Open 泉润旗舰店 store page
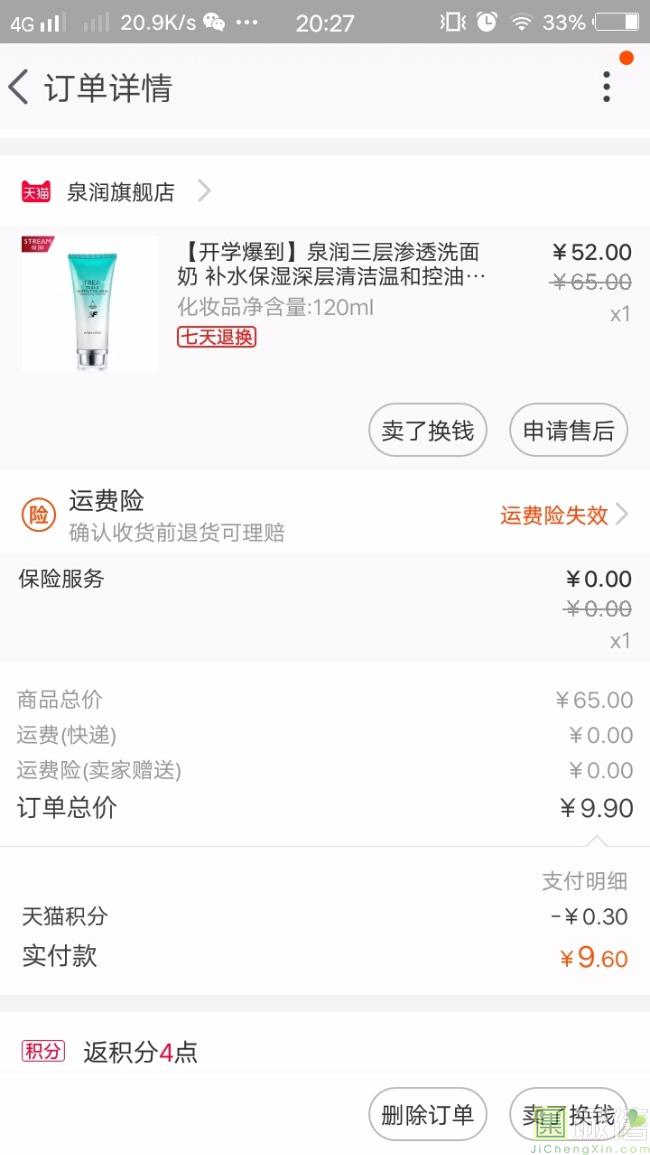650x1155 pixels. (120, 191)
